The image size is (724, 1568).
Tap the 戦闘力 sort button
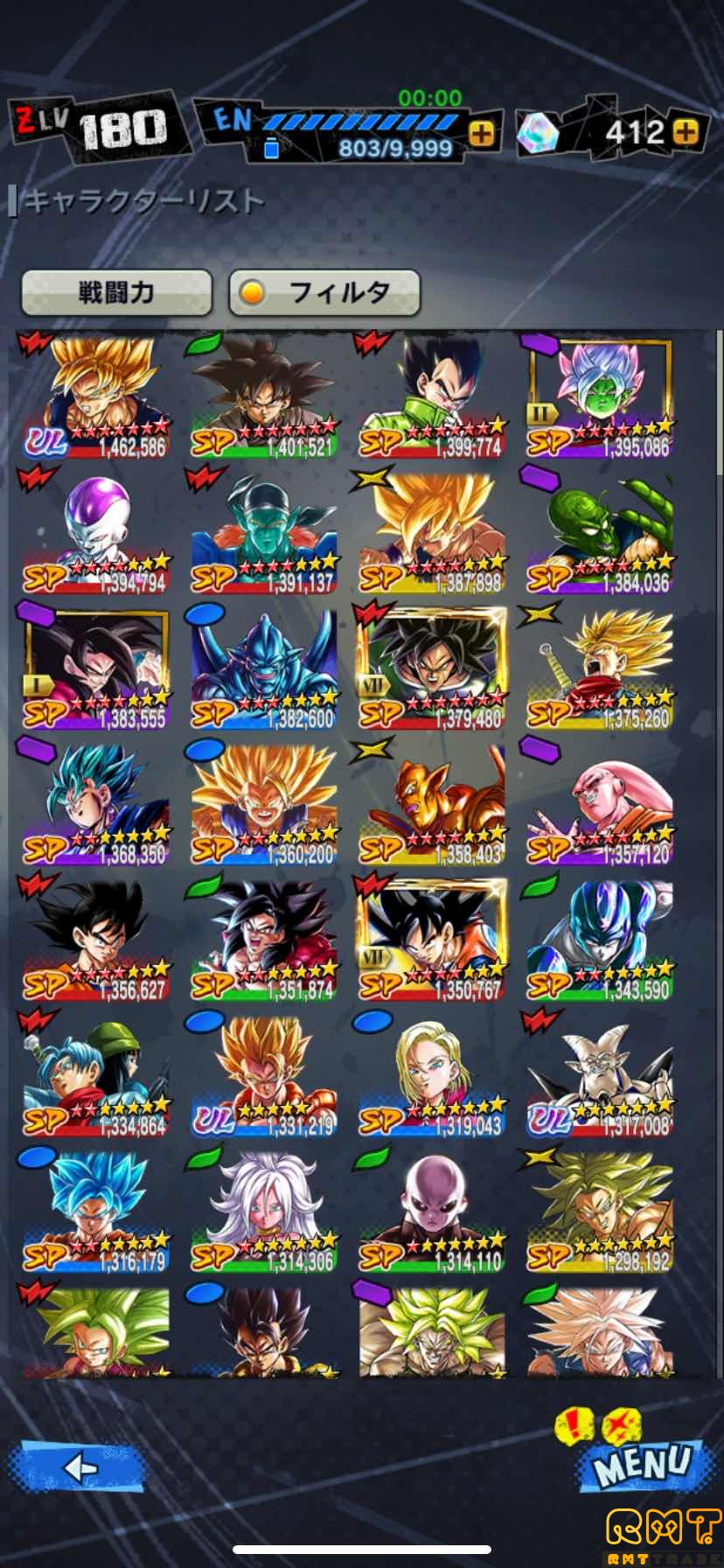tap(116, 292)
